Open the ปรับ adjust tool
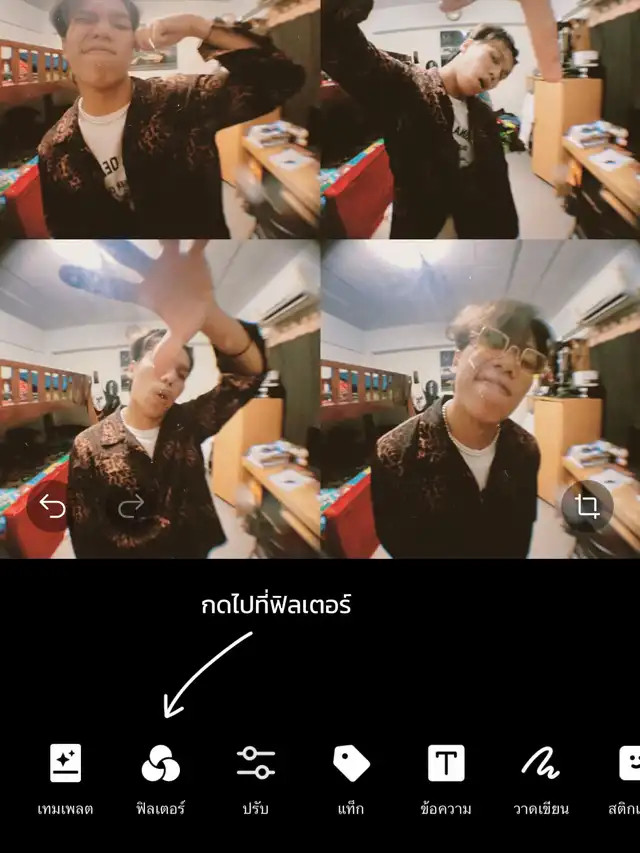This screenshot has height=853, width=640. 256,779
